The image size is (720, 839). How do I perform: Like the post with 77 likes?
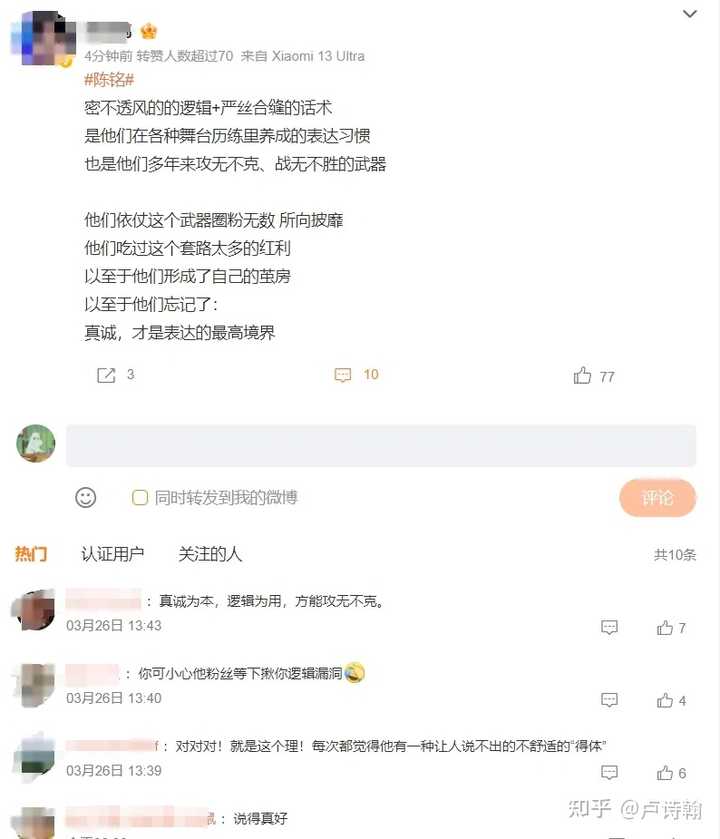coord(583,376)
